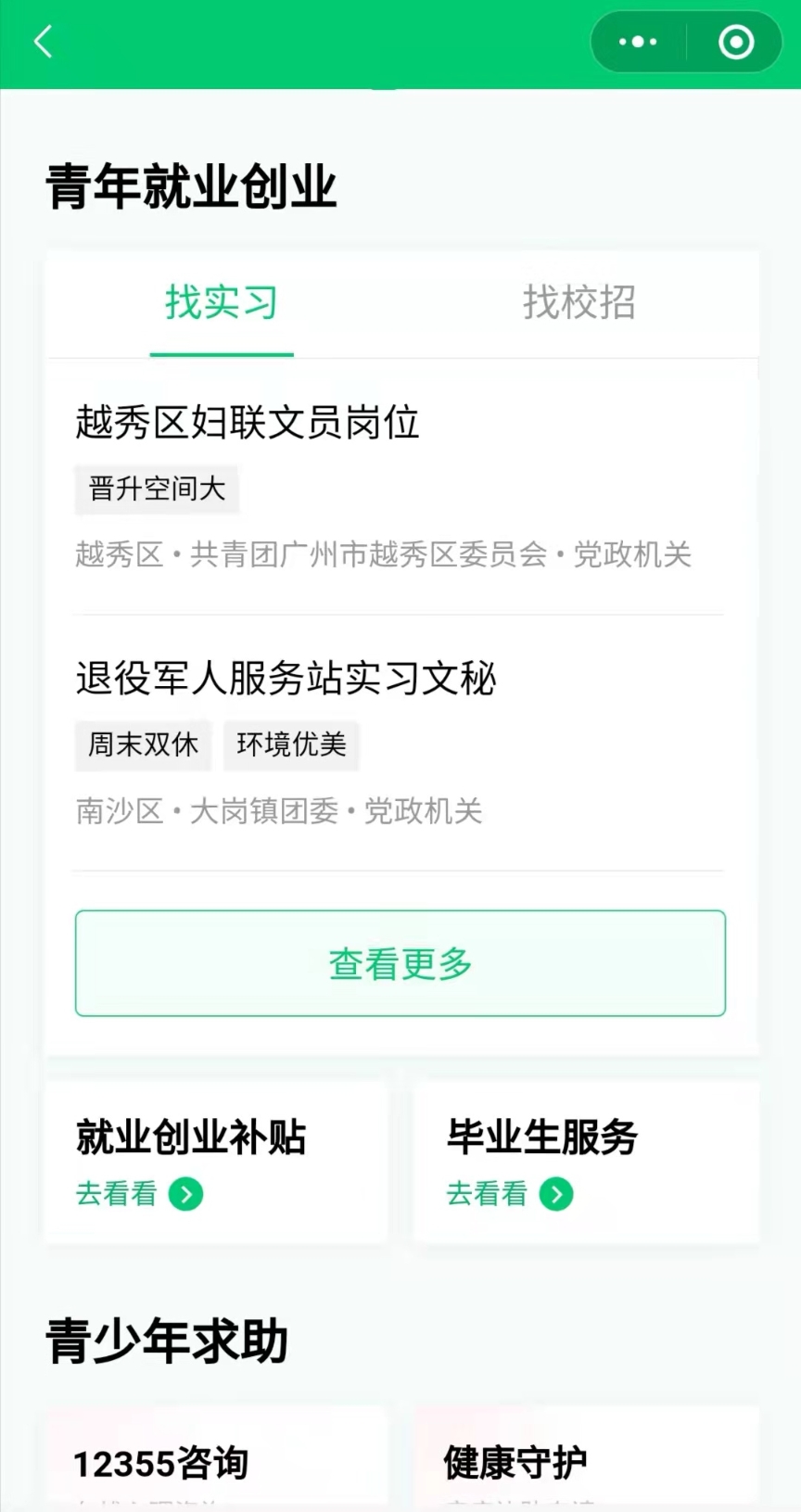This screenshot has width=801, height=1512.
Task: Open the 健康守护 card
Action: coord(586,1460)
